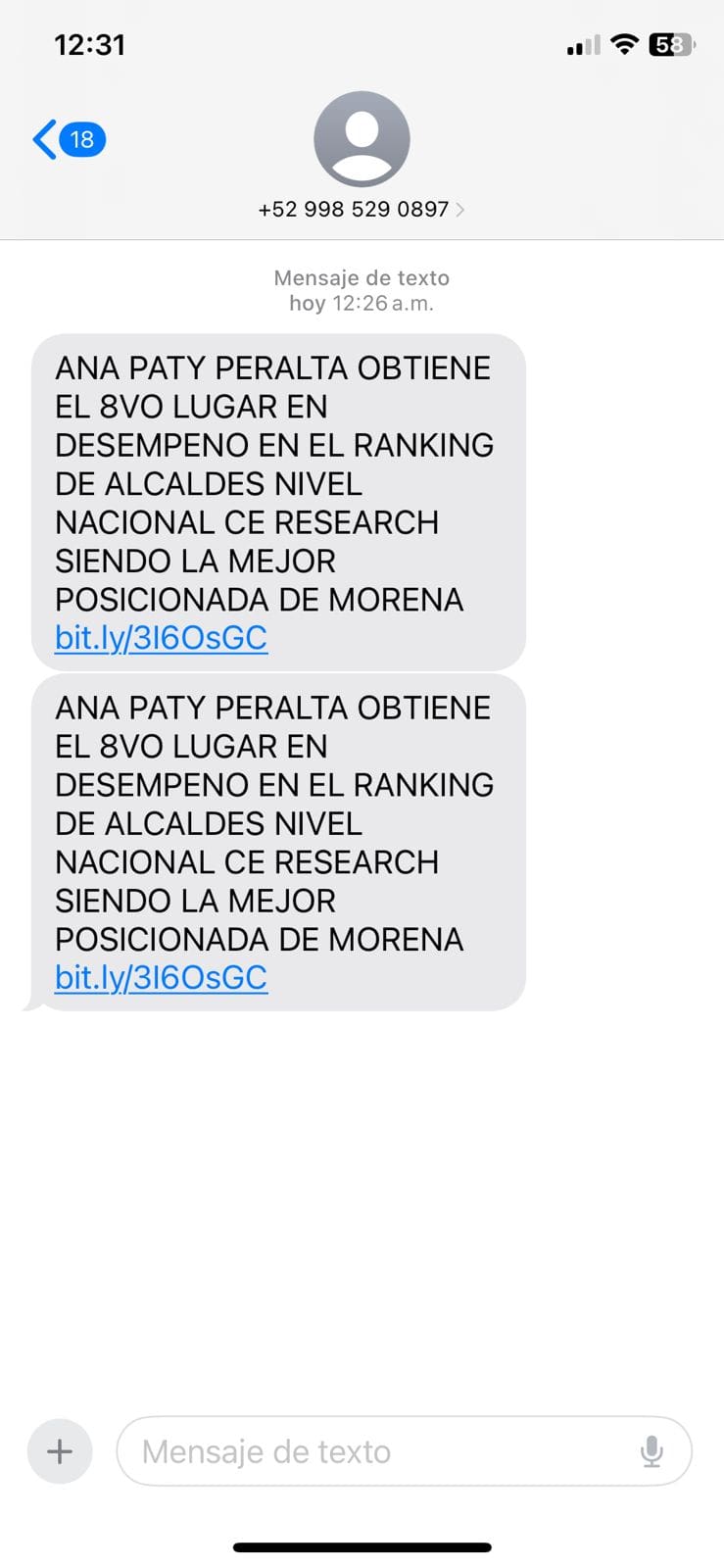This screenshot has height=1568, width=724.
Task: Open the bit.ly link in the second message
Action: click(x=161, y=978)
